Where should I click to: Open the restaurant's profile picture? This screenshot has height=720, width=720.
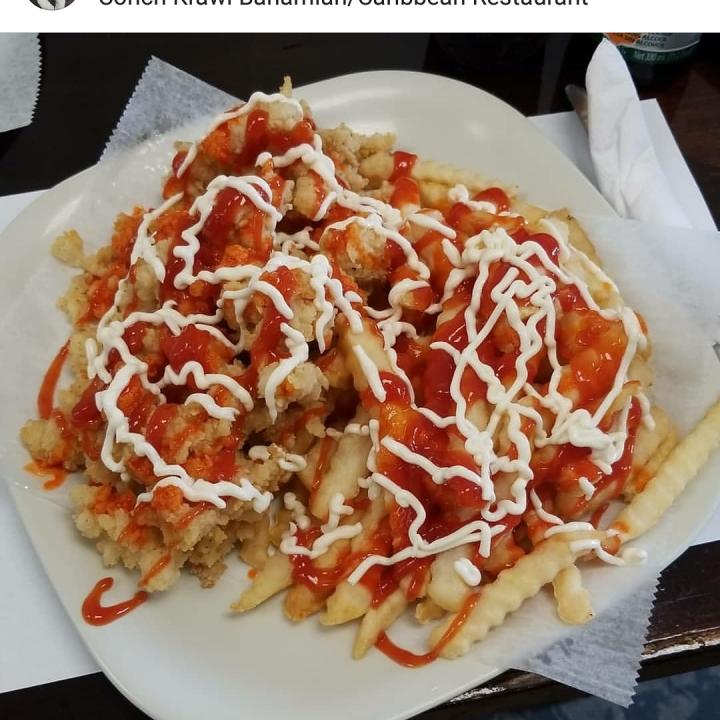[x=52, y=3]
